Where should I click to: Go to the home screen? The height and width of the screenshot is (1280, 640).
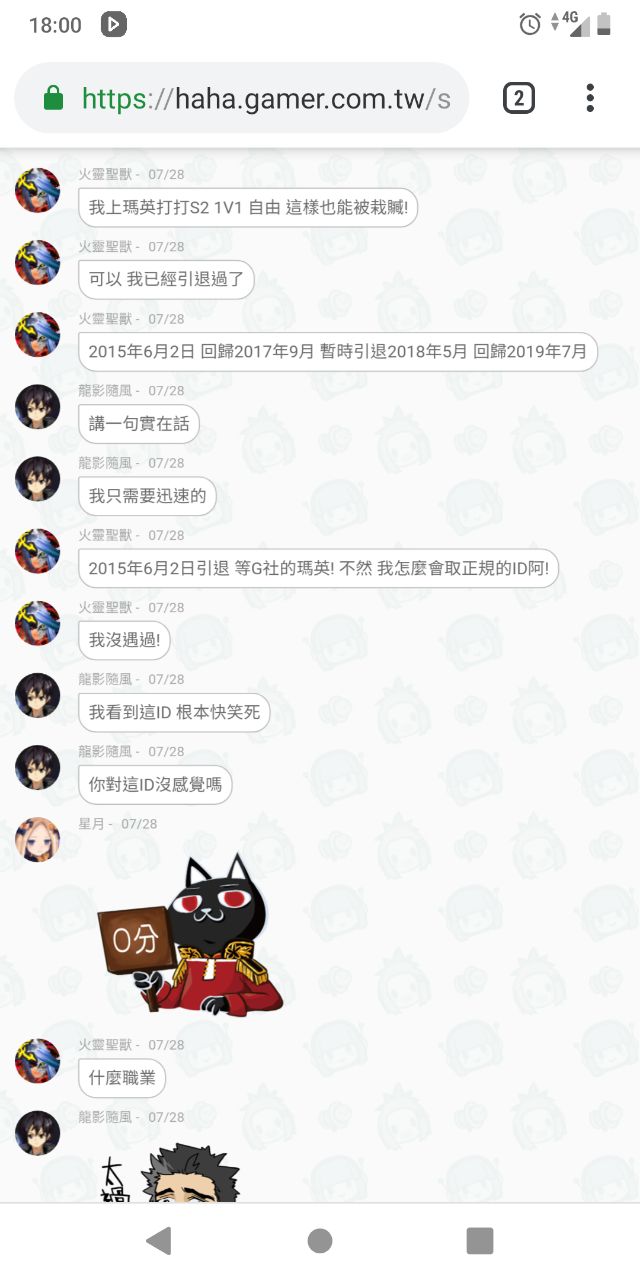[320, 1241]
